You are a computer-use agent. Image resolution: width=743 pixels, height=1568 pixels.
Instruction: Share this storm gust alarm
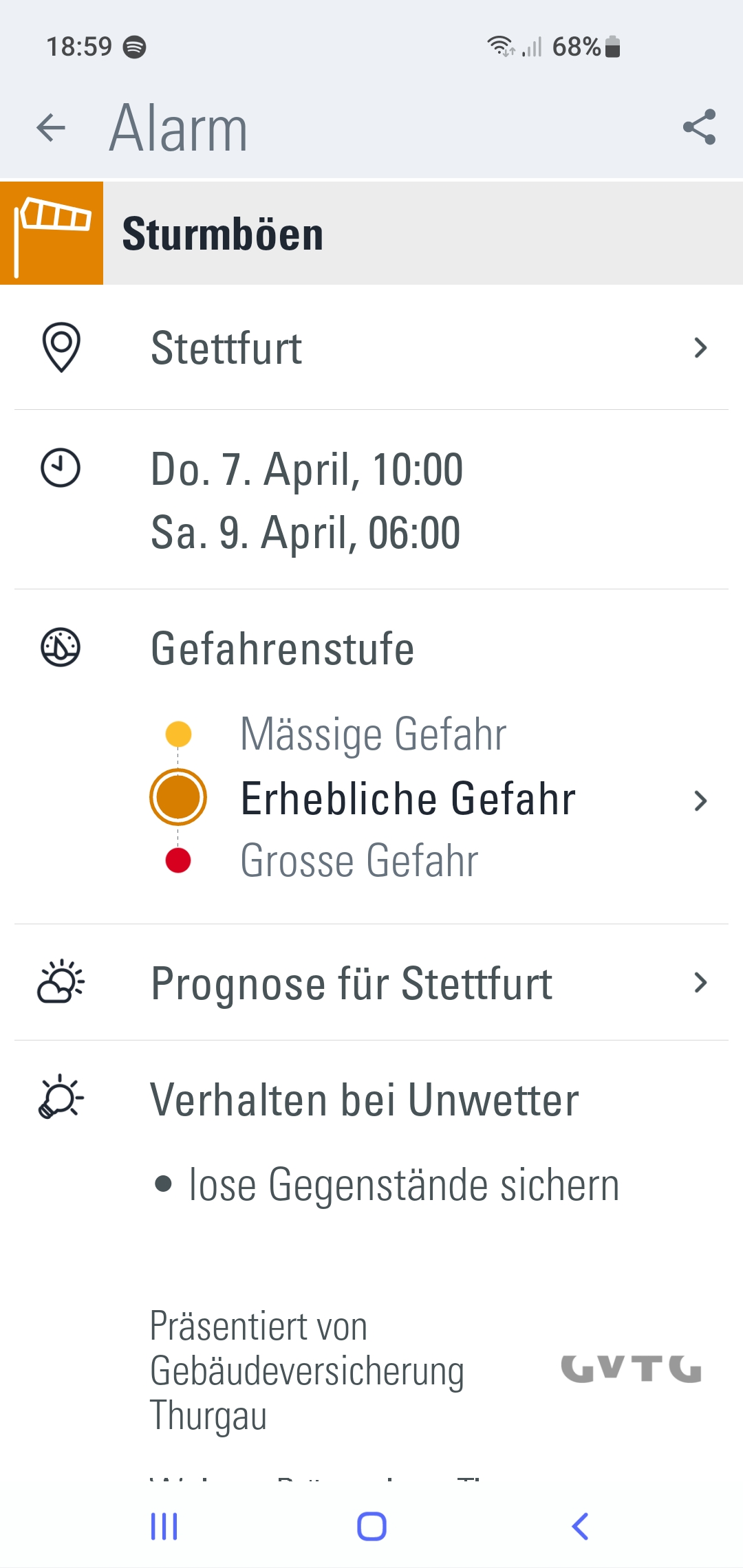699,128
